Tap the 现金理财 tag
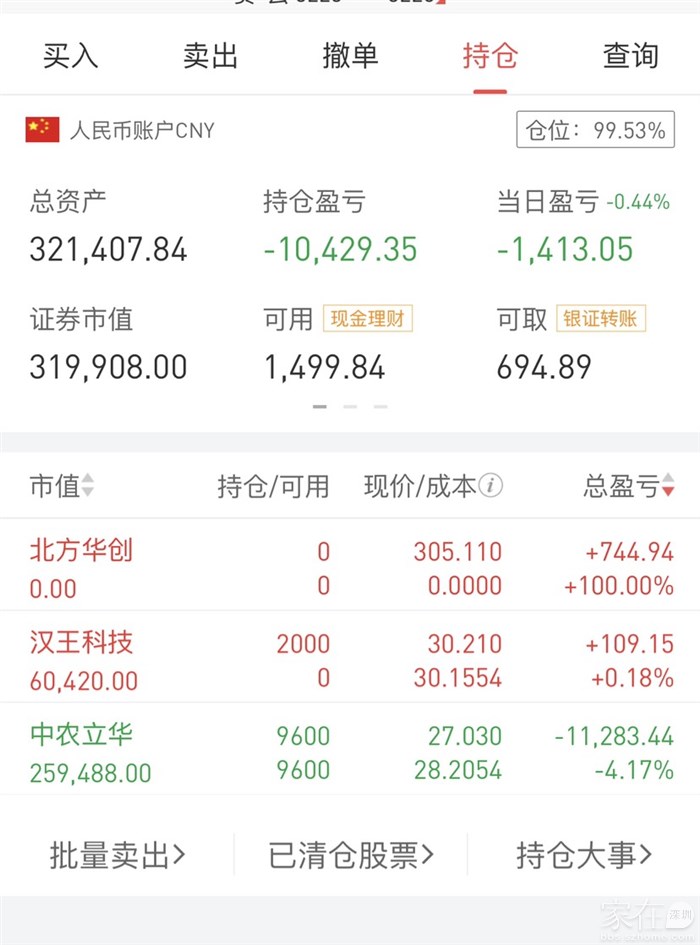The height and width of the screenshot is (945, 700). coord(367,319)
